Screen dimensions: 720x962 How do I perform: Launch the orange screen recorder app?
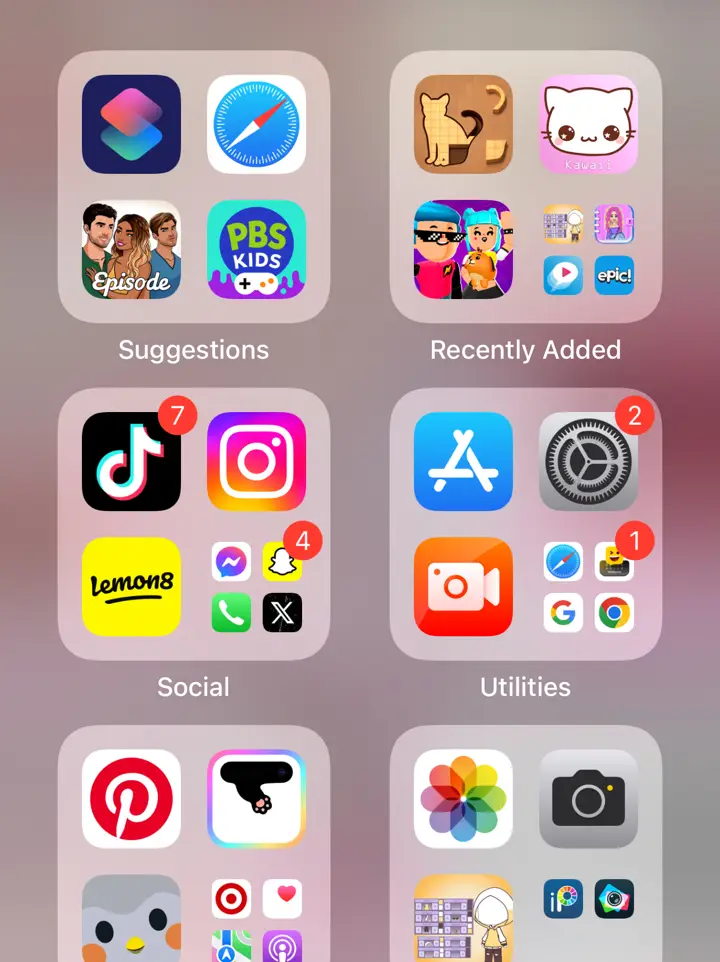click(x=463, y=587)
